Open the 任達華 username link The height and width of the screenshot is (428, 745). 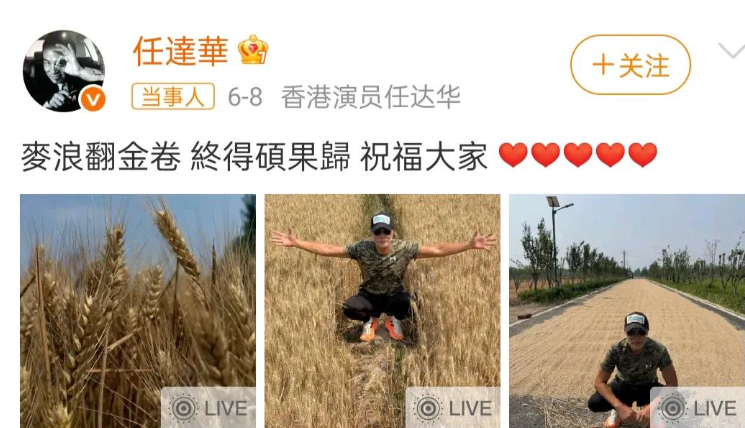pyautogui.click(x=181, y=51)
